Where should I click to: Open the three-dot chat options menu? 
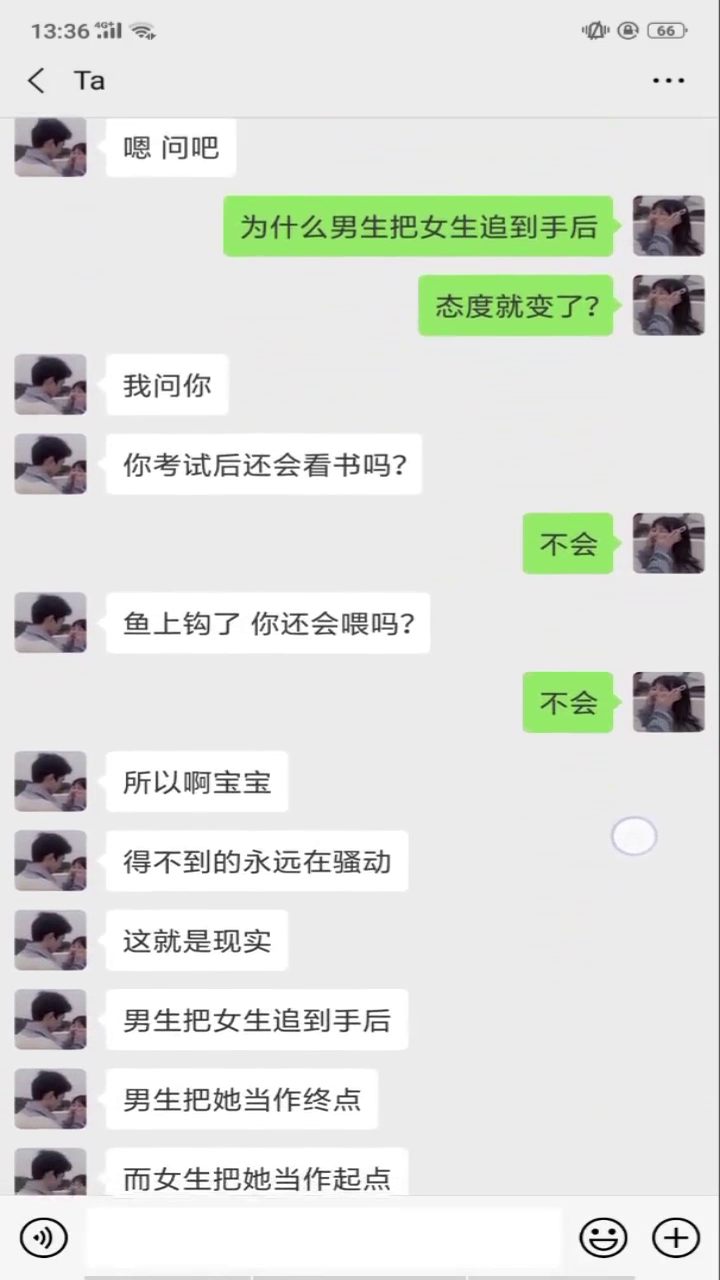click(668, 81)
